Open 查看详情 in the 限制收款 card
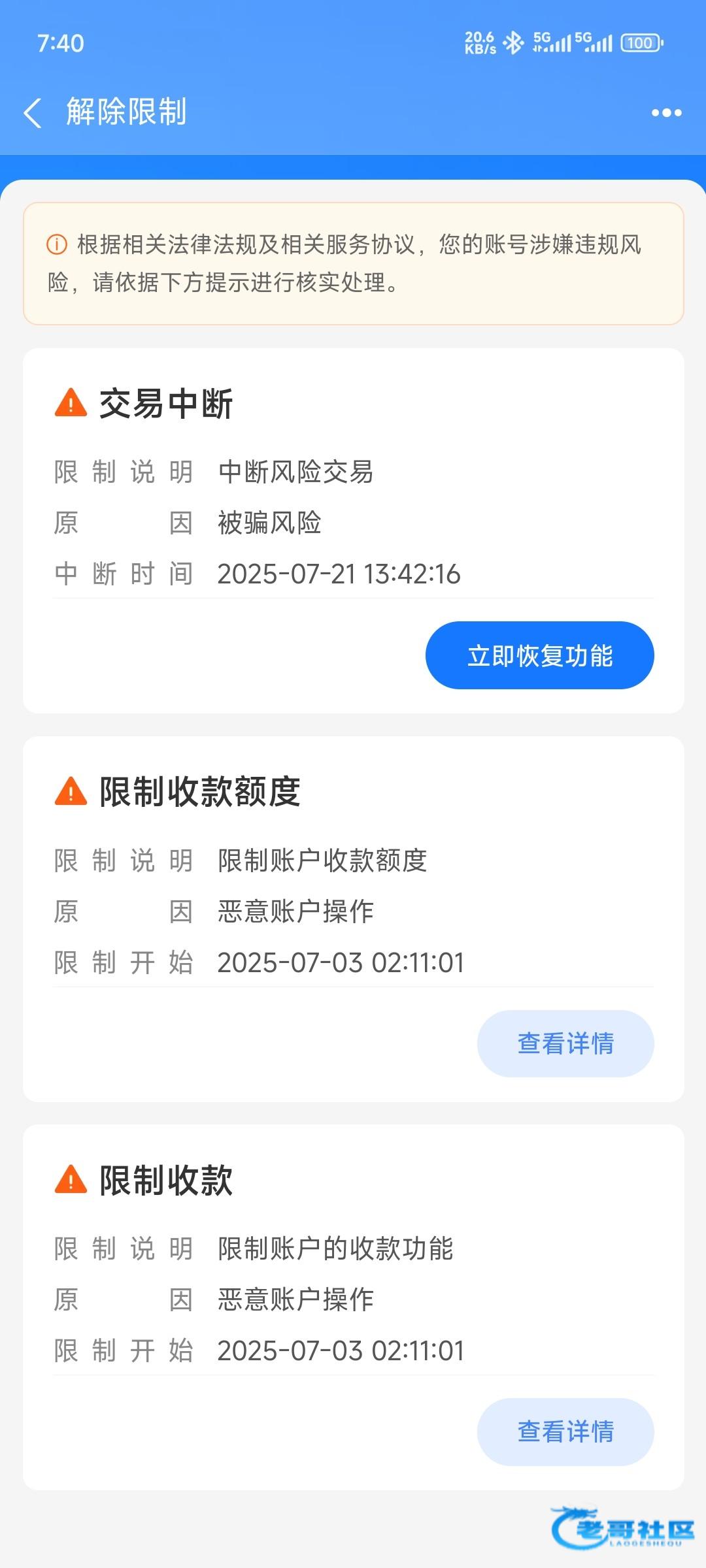 (x=565, y=1431)
